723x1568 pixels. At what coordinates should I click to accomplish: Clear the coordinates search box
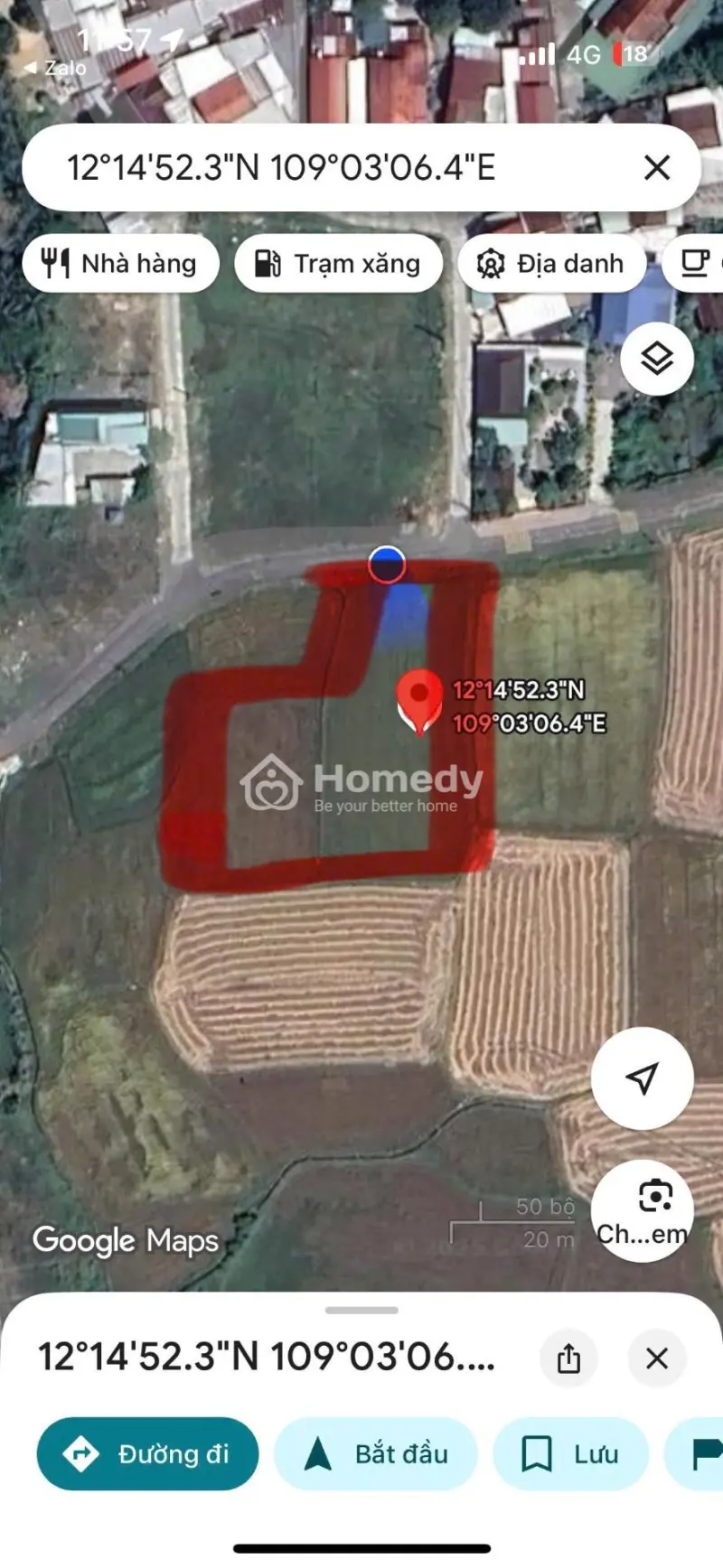(x=657, y=168)
